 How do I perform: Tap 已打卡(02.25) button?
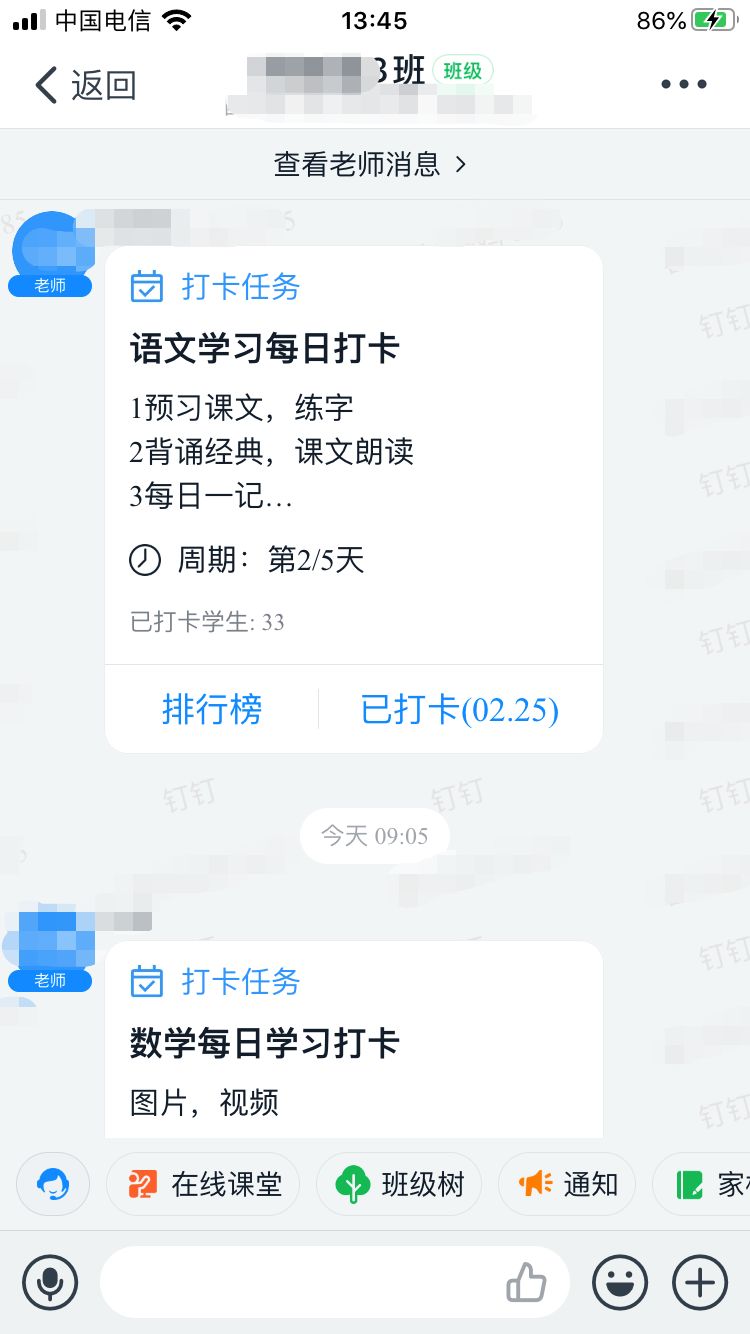coord(459,709)
